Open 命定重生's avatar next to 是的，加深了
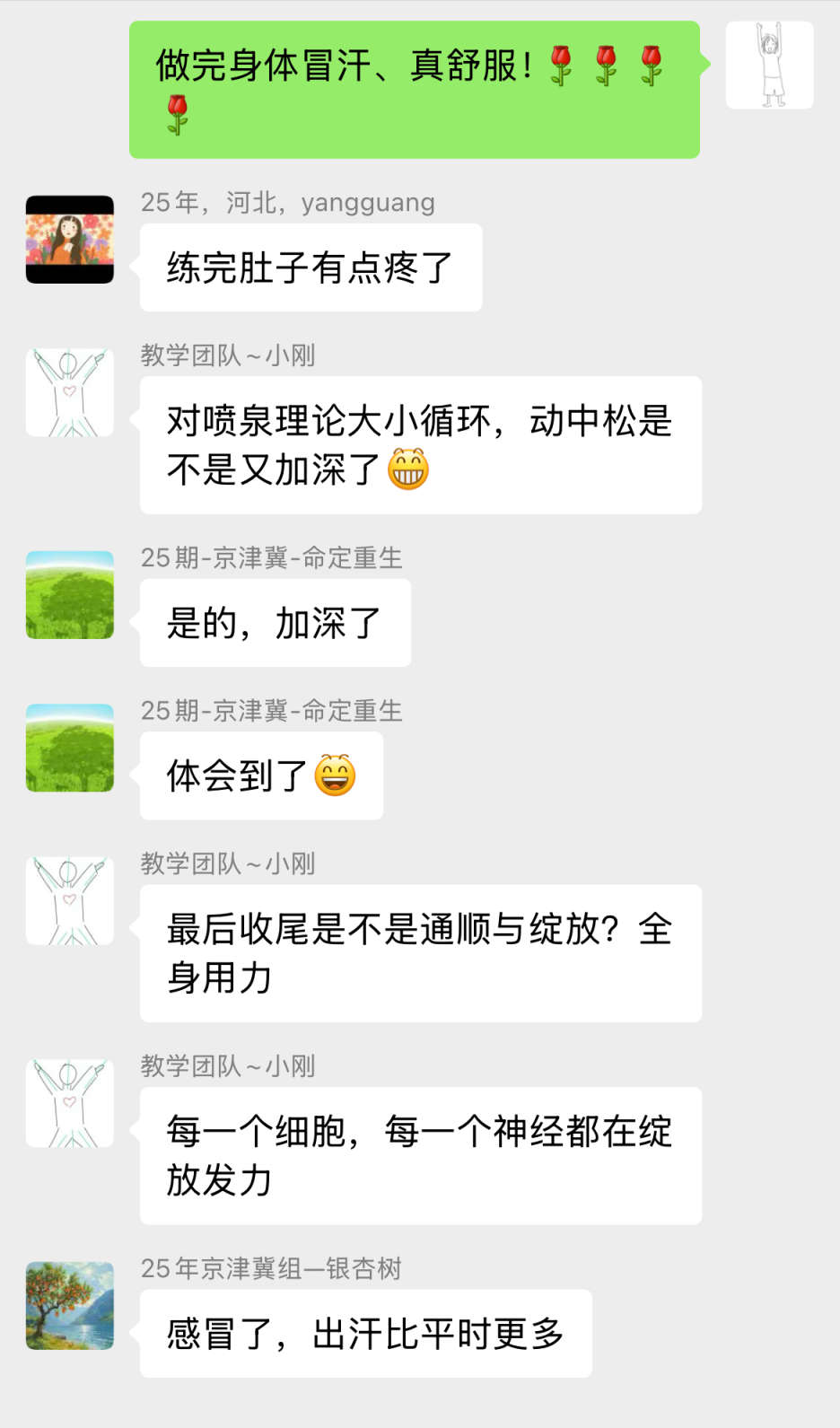The height and width of the screenshot is (1428, 840). tap(70, 595)
